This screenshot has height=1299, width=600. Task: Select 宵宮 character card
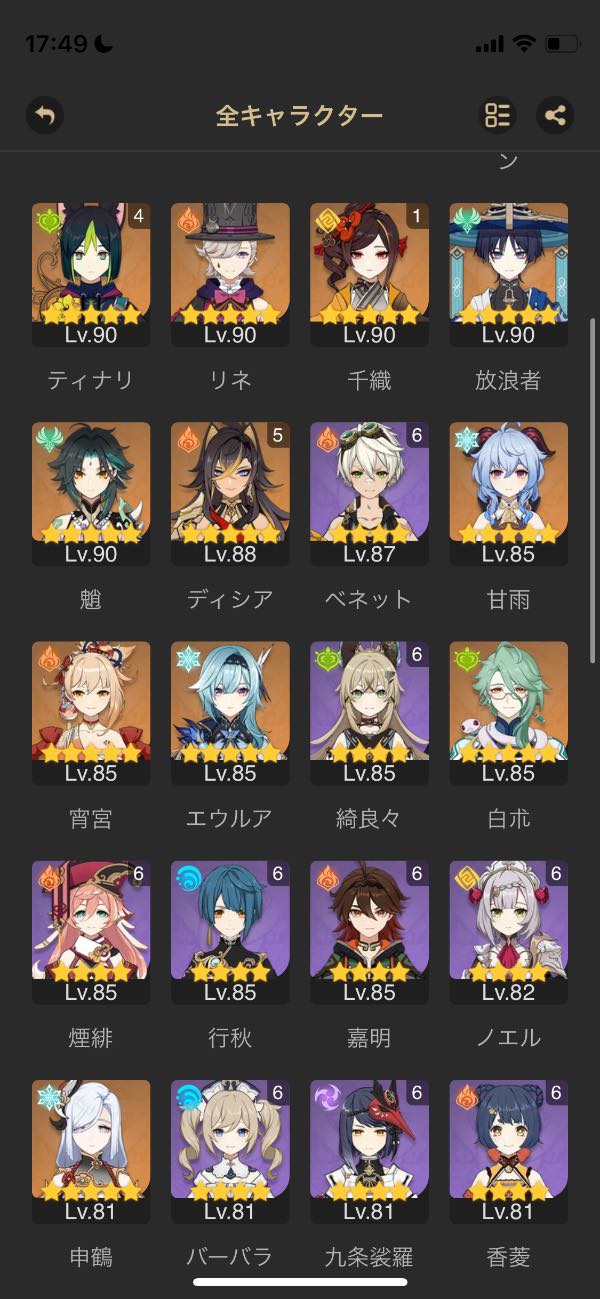tap(91, 712)
